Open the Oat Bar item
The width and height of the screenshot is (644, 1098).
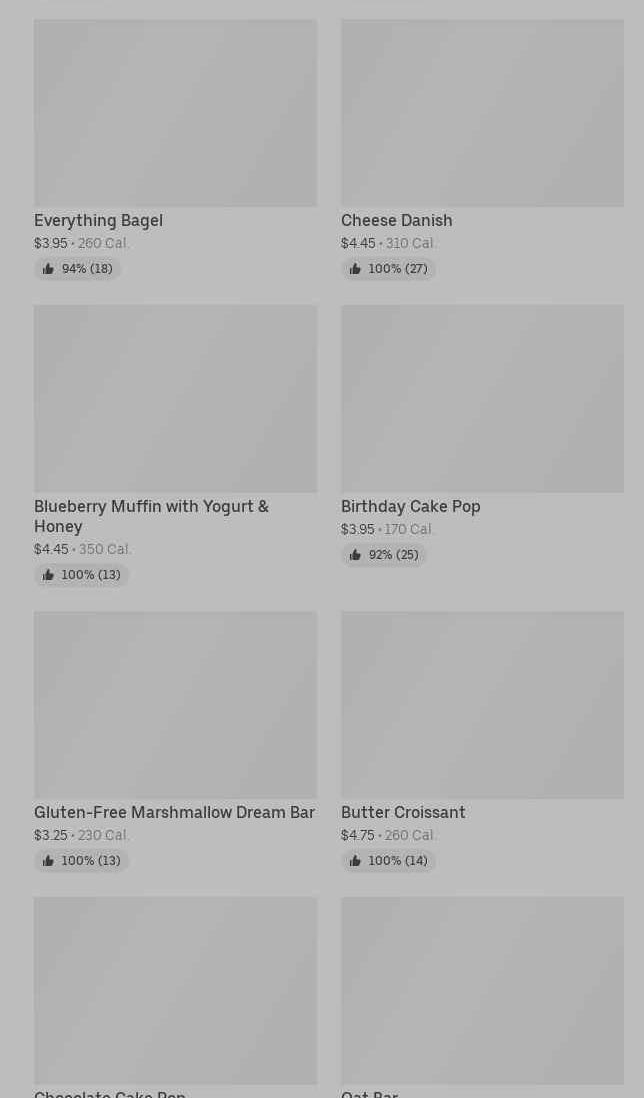[x=482, y=997]
